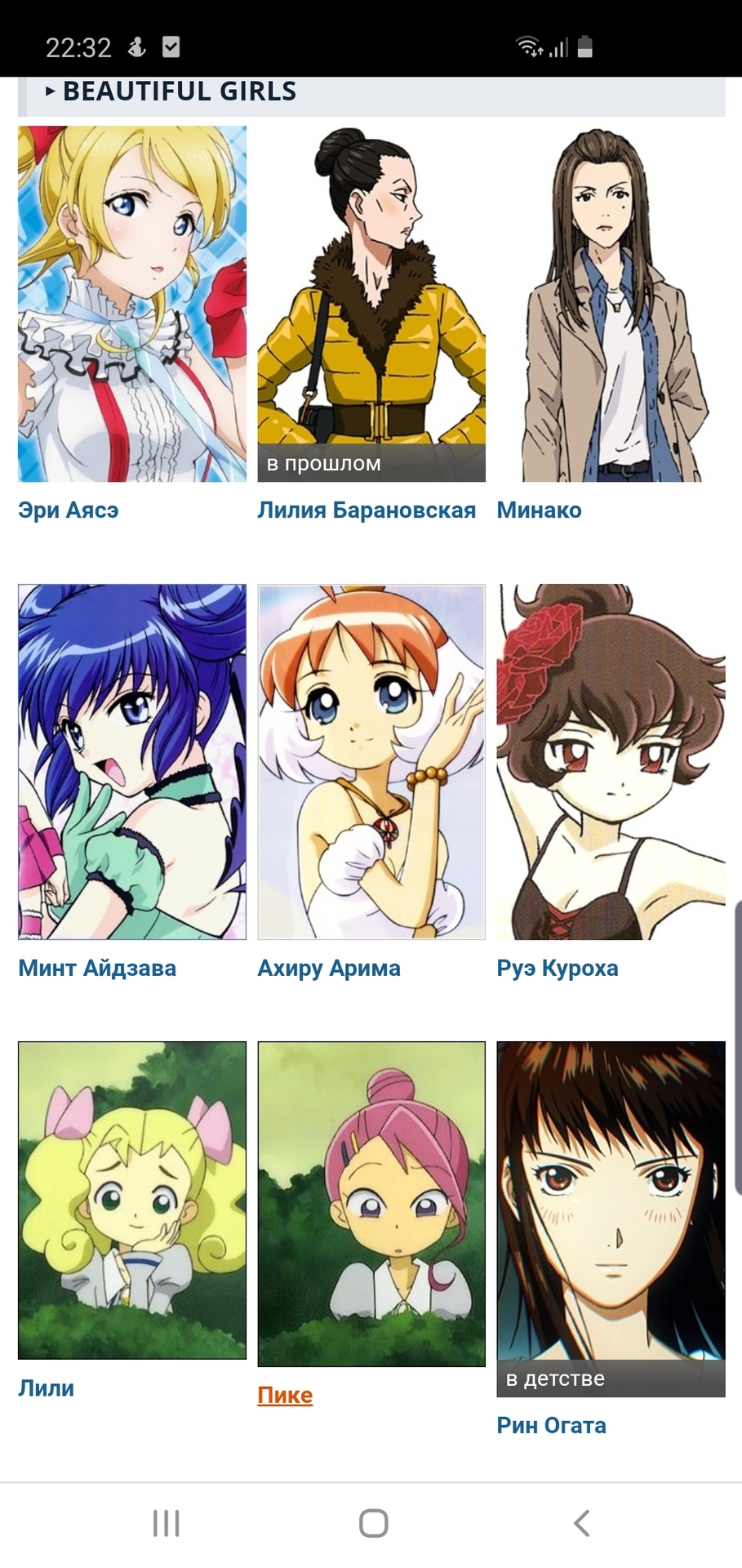Go to the Лили character page link
This screenshot has height=1568, width=742.
(47, 1388)
